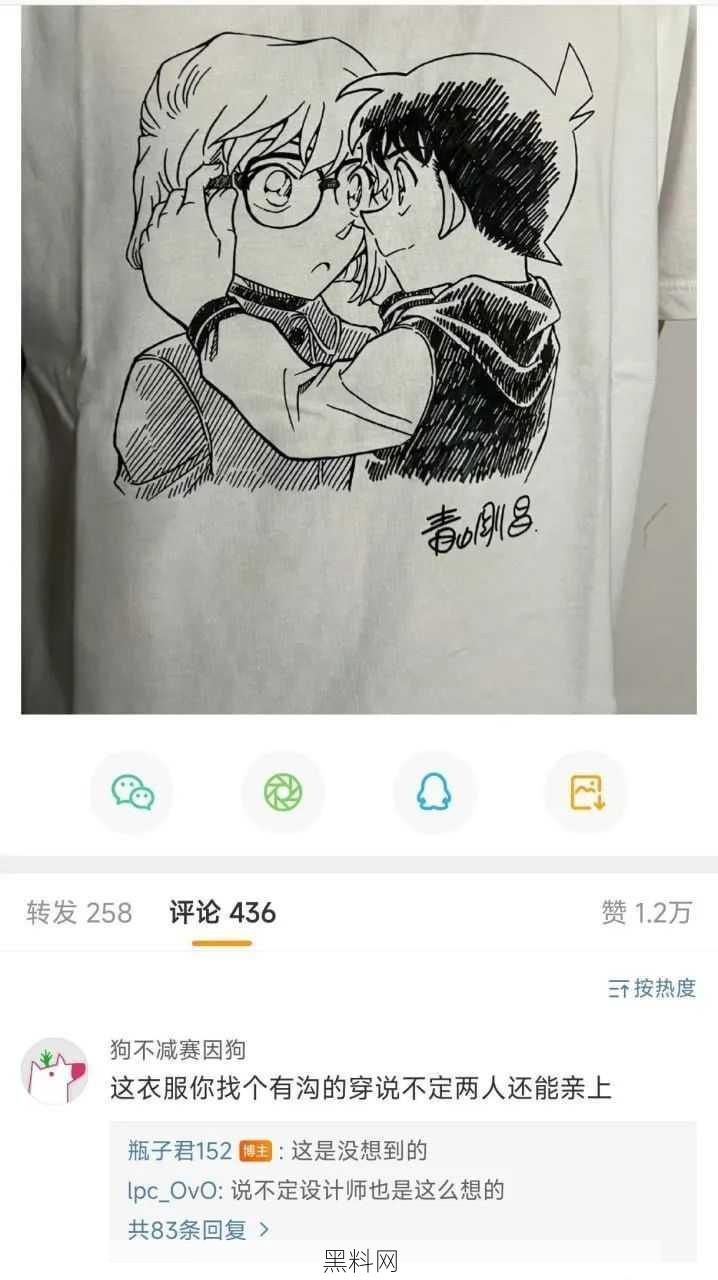Open avatar of 狗不减赛因狗
This screenshot has width=718, height=1280.
point(55,1071)
